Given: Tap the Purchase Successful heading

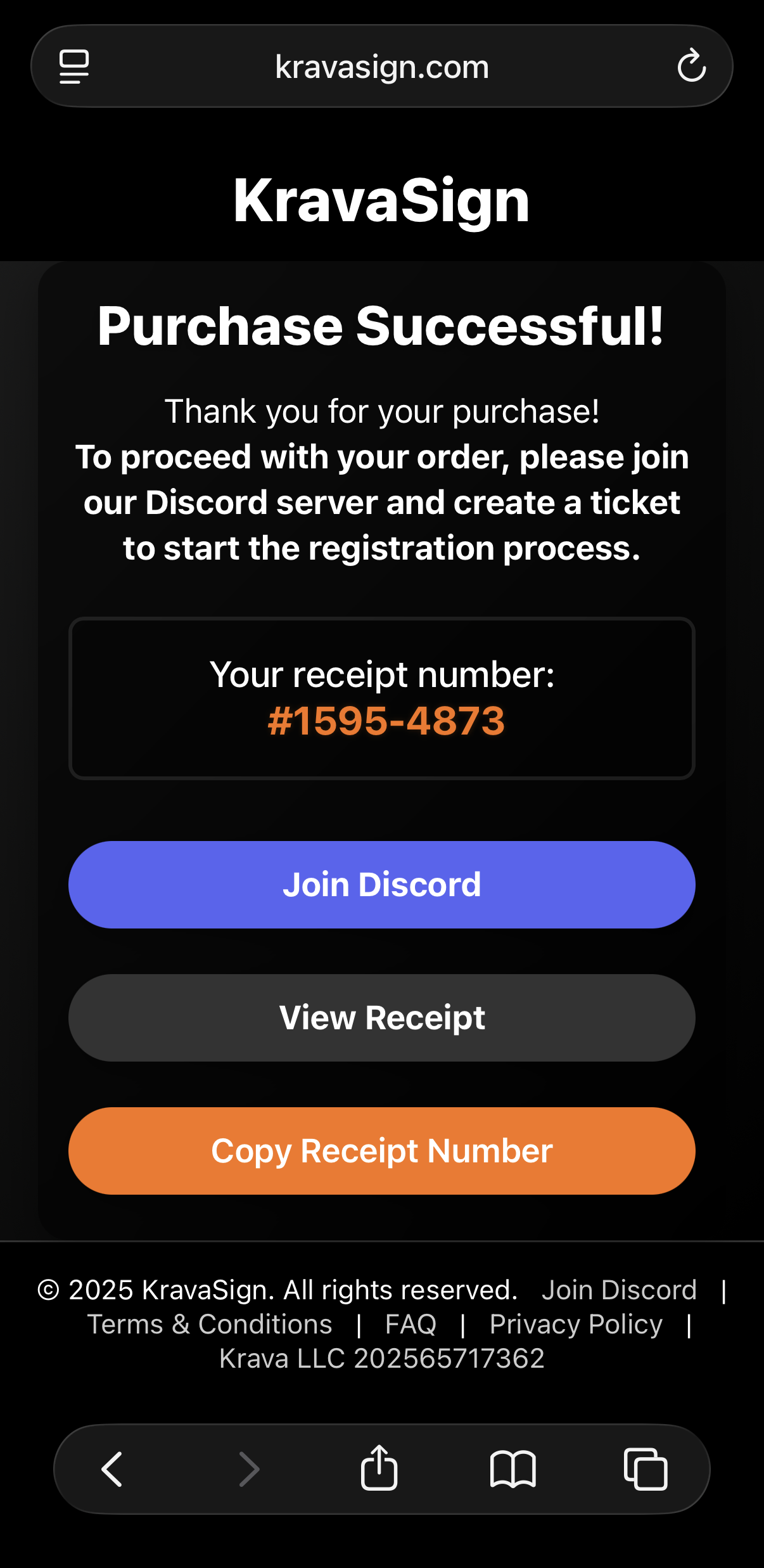Looking at the screenshot, I should (381, 325).
